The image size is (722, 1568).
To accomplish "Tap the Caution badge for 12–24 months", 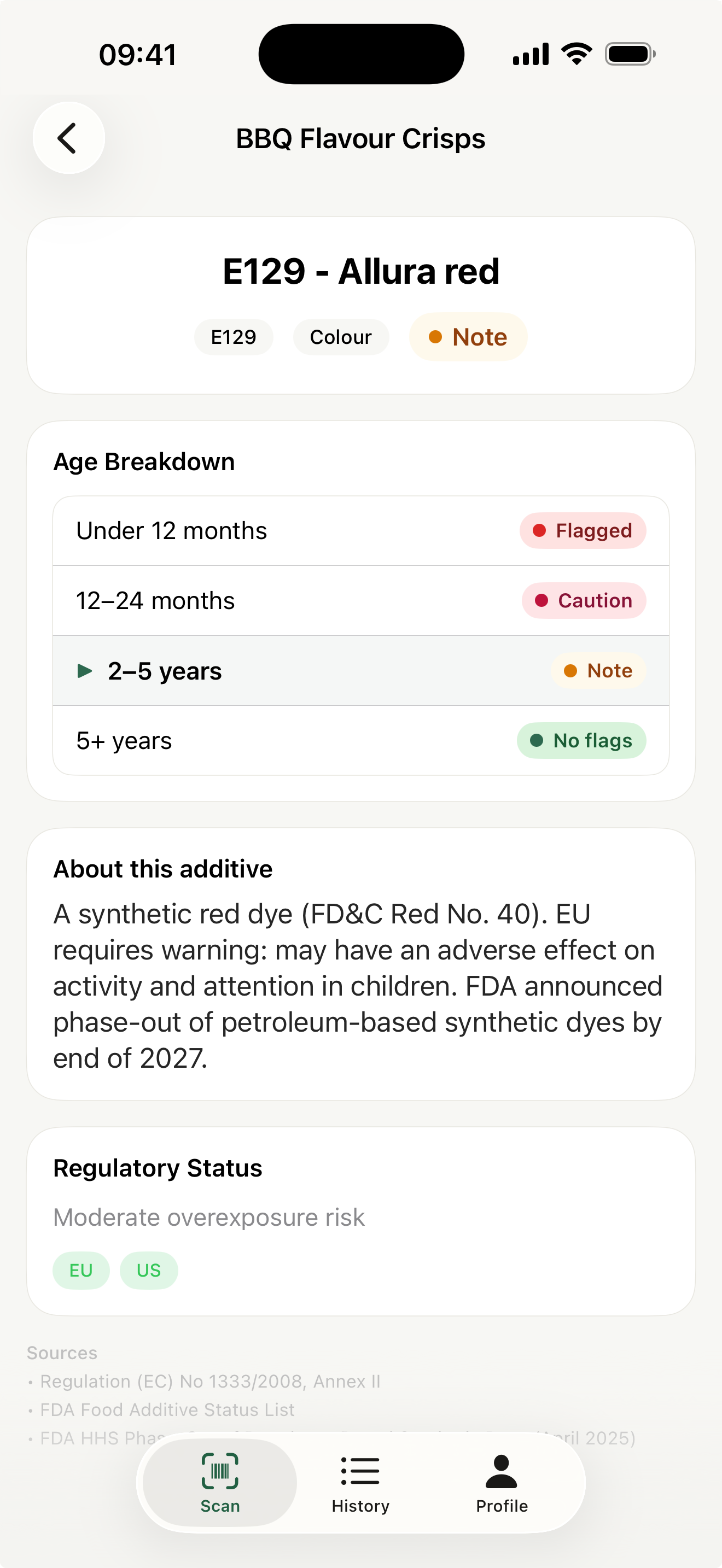I will [583, 600].
